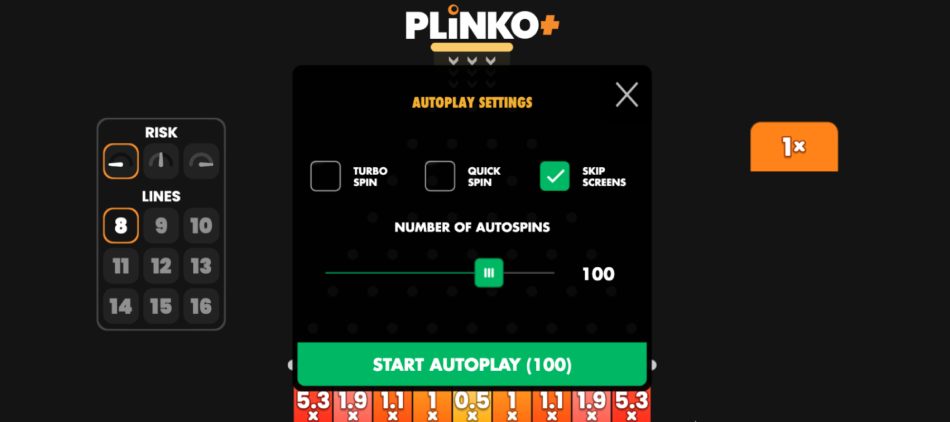Image resolution: width=950 pixels, height=422 pixels.
Task: Select the high risk level
Action: pyautogui.click(x=201, y=161)
